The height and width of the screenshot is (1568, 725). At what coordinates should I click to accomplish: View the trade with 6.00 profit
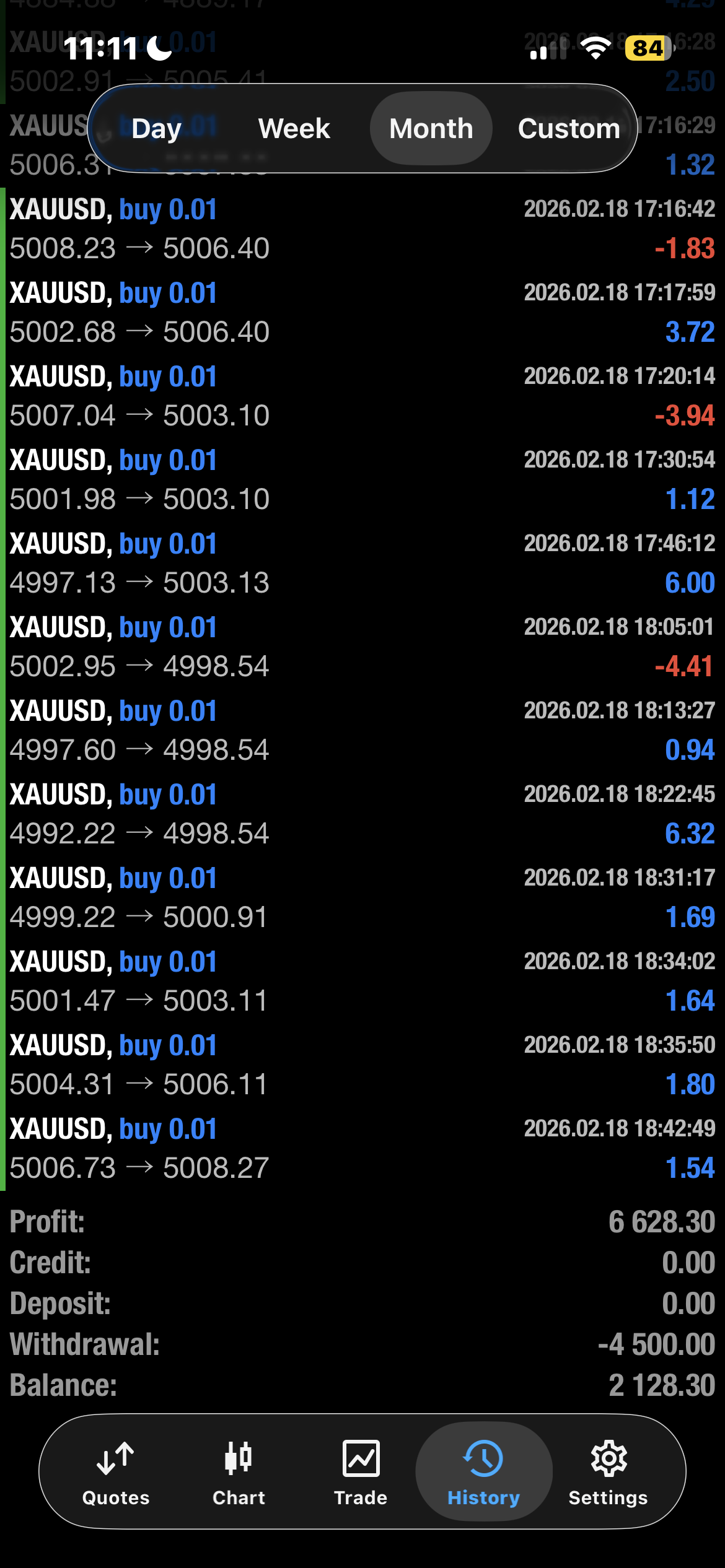point(362,563)
